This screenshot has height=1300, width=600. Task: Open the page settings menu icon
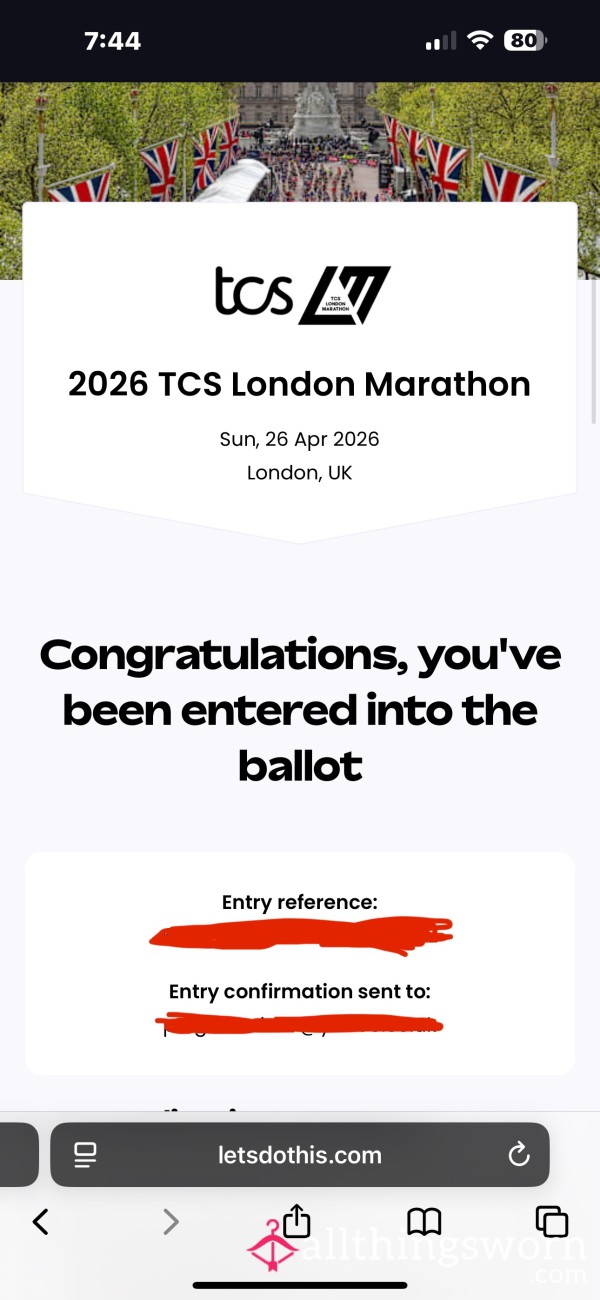tap(85, 1156)
